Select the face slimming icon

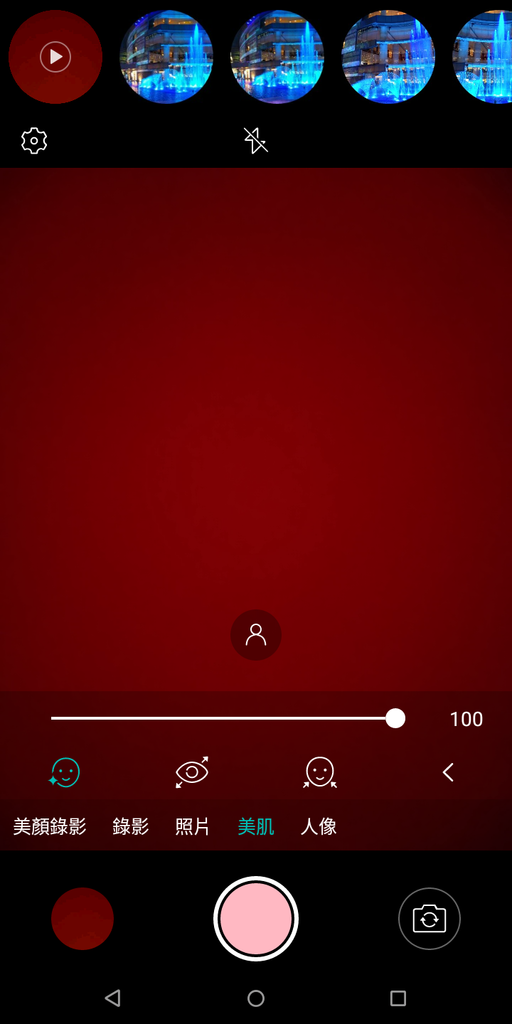tap(320, 773)
